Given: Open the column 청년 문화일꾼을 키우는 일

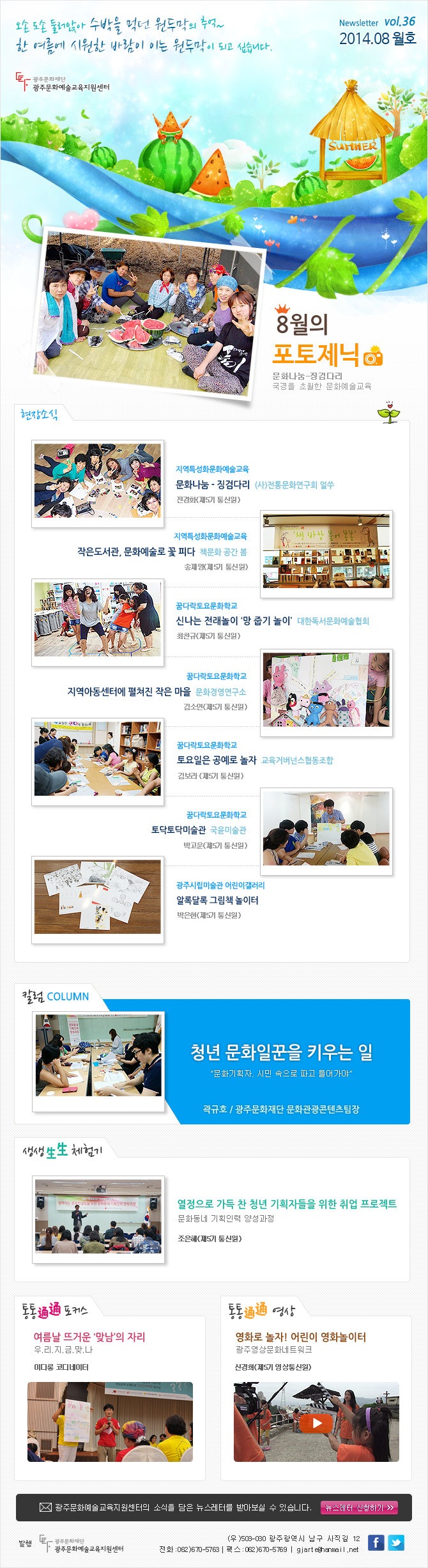Looking at the screenshot, I should (x=281, y=1052).
